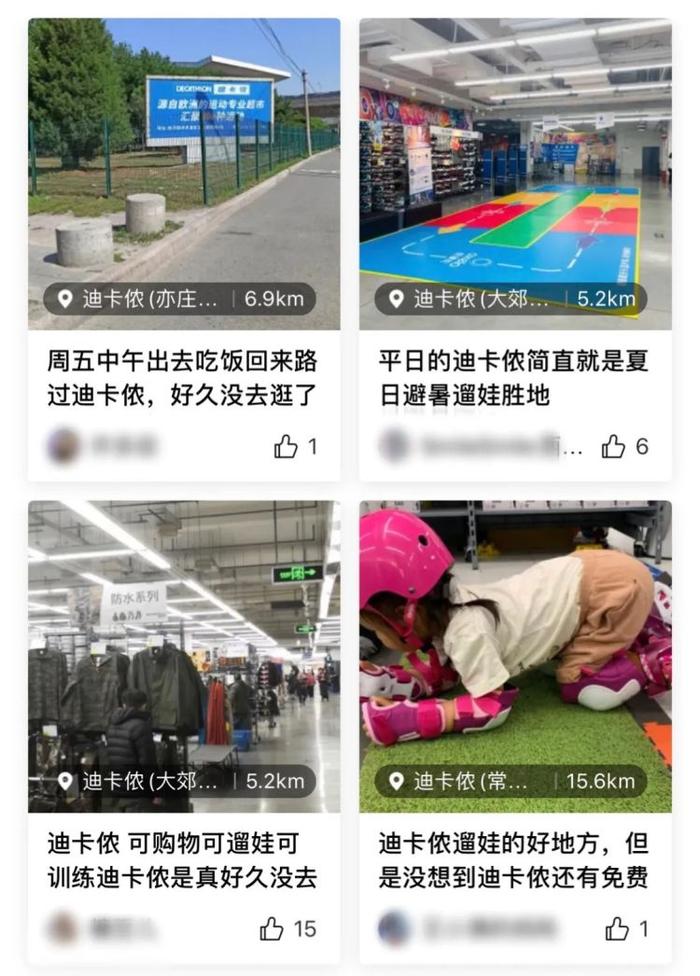Open the post 迪卡侬 可购物可遛娃可训练
The width and height of the screenshot is (700, 976).
click(183, 860)
